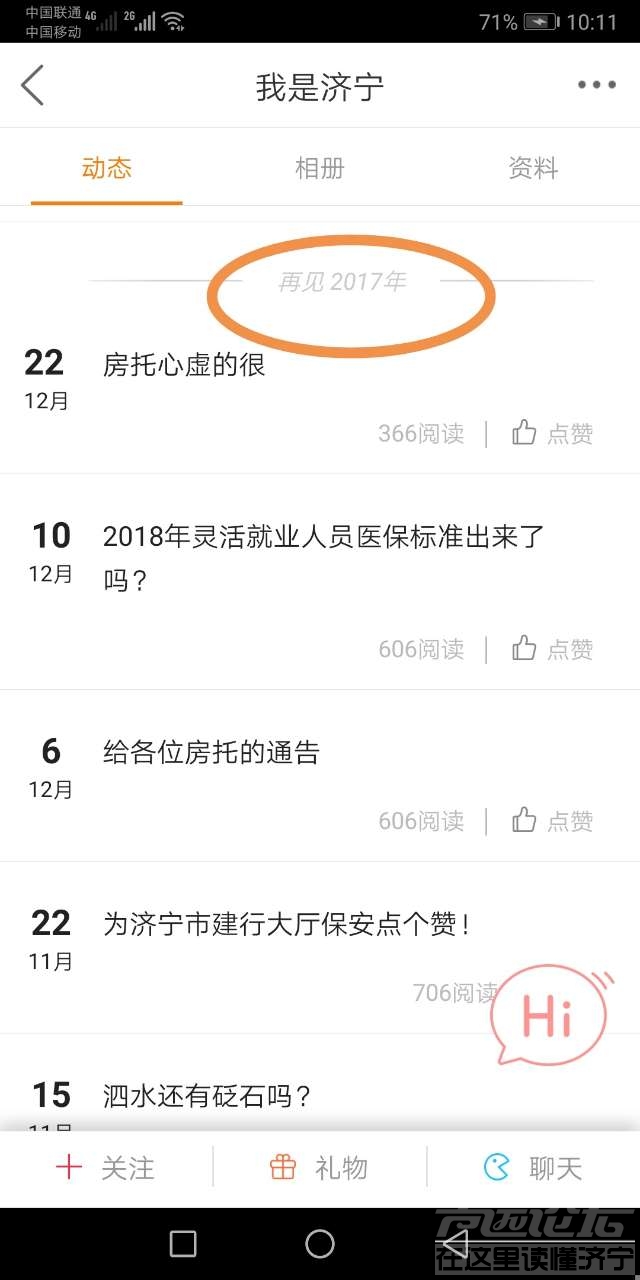Screen dimensions: 640x1280
Task: Like the post 房托心虚的很
Action: click(x=552, y=433)
